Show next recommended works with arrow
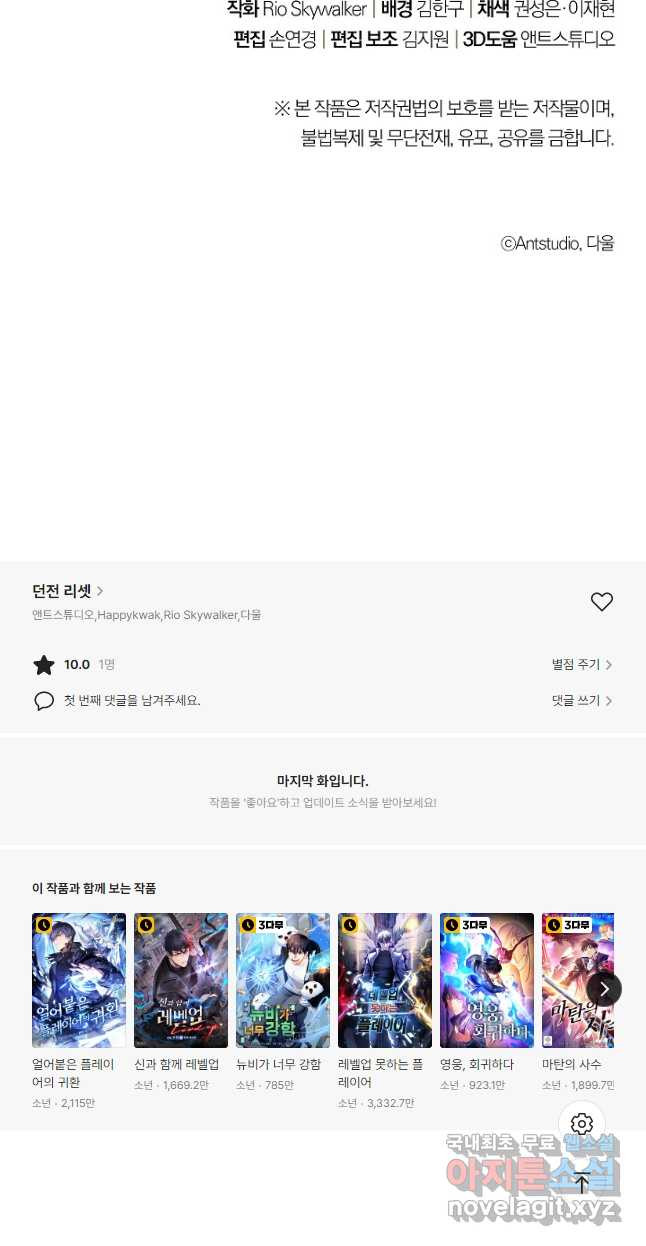 [604, 989]
